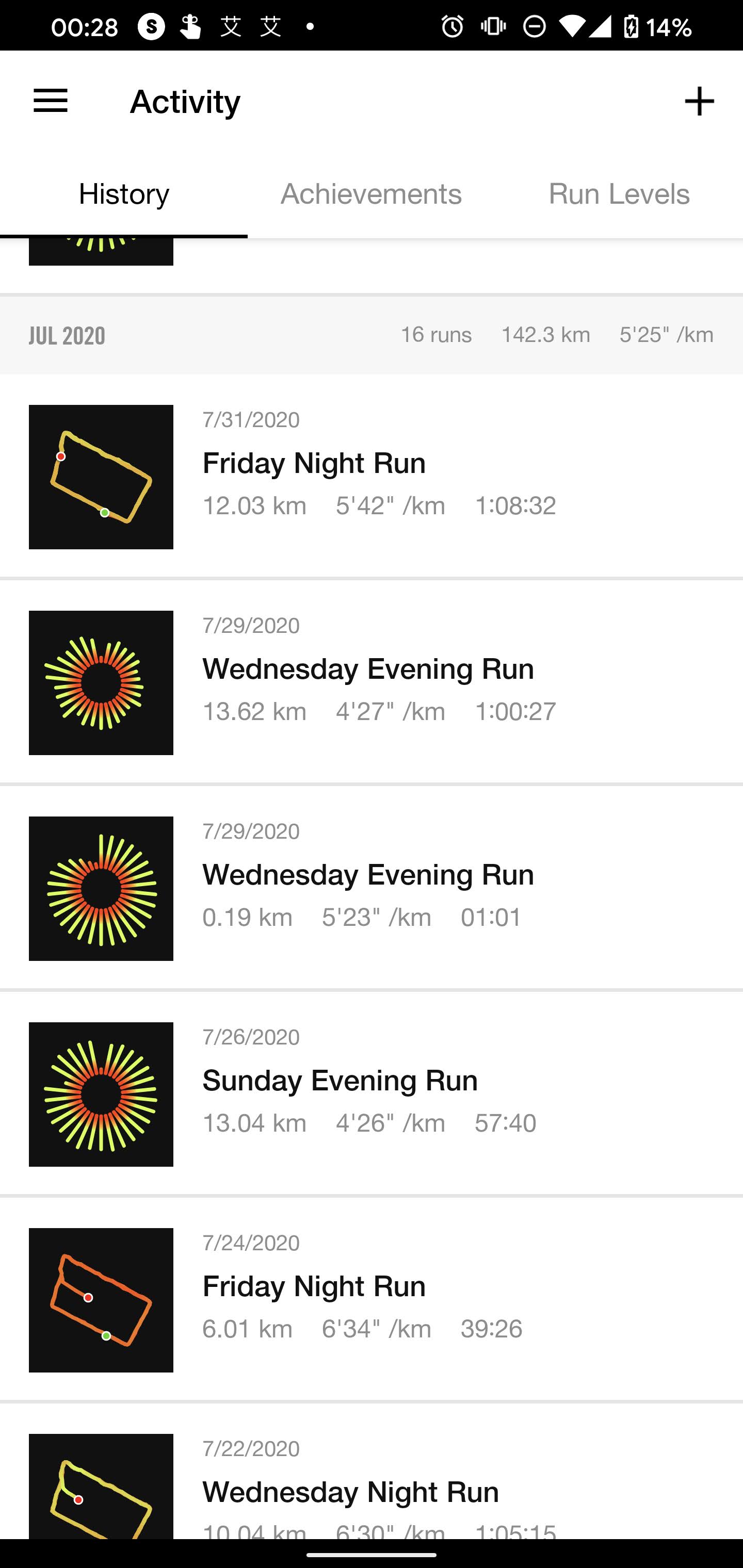Open the 0.19 km Wednesday Evening Run

point(372,888)
